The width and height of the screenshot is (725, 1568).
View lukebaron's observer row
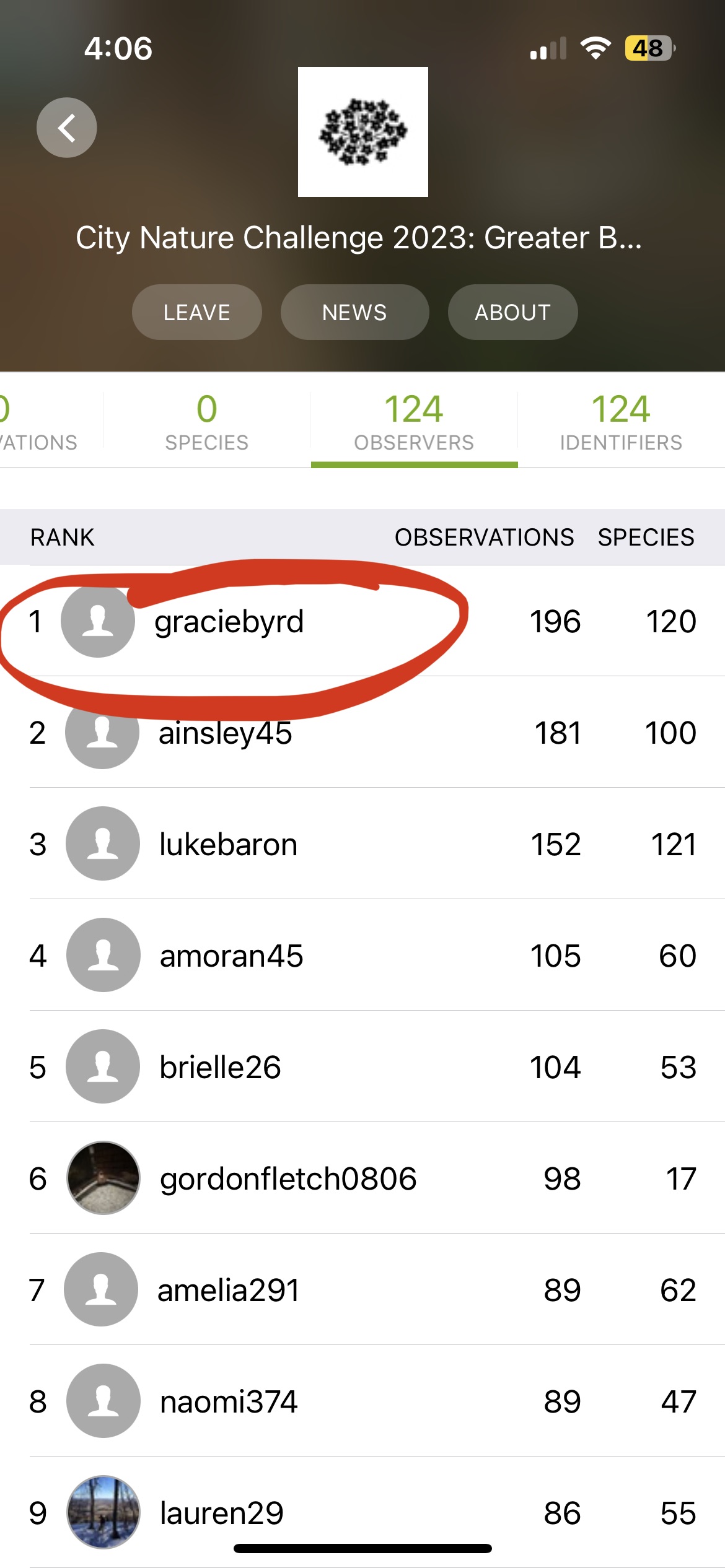[x=228, y=844]
